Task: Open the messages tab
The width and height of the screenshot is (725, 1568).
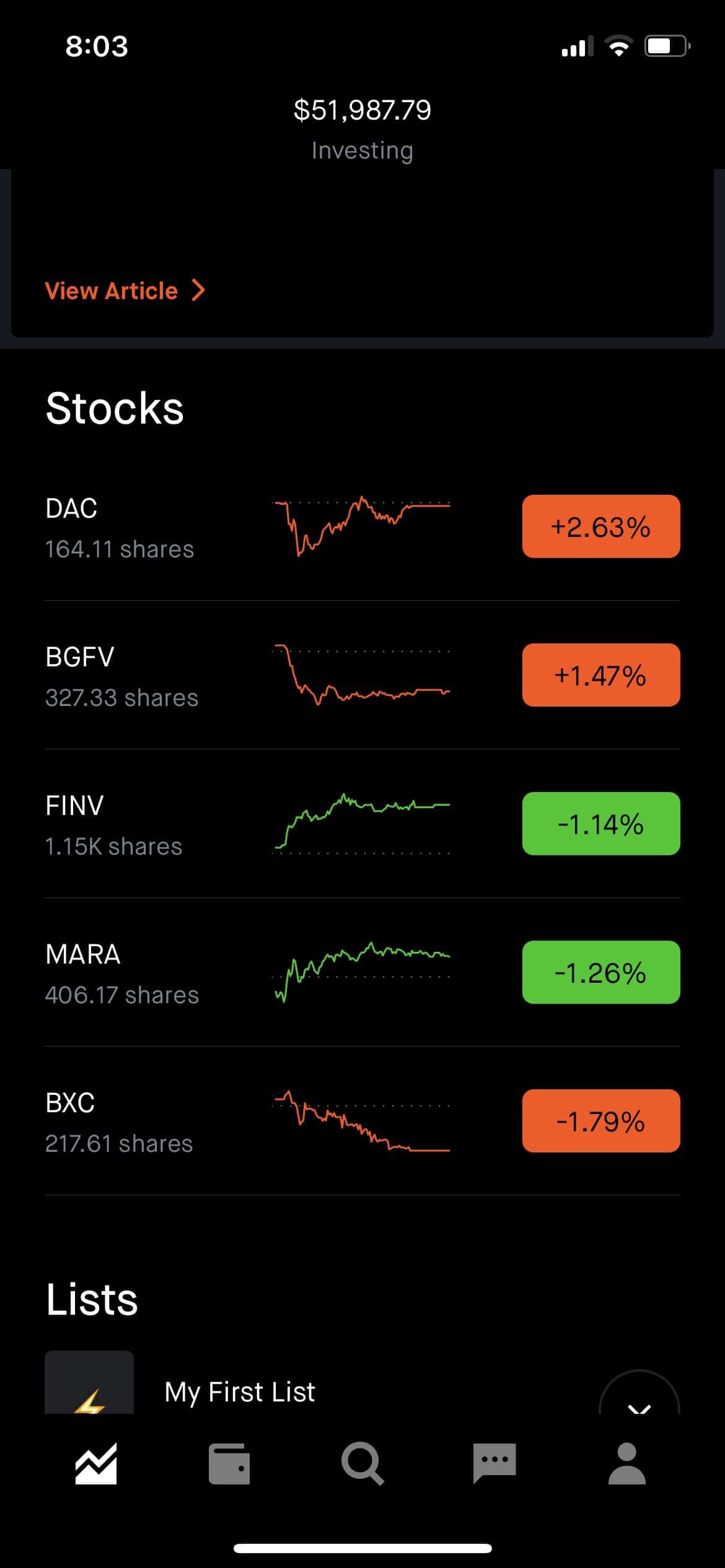Action: coord(494,1463)
